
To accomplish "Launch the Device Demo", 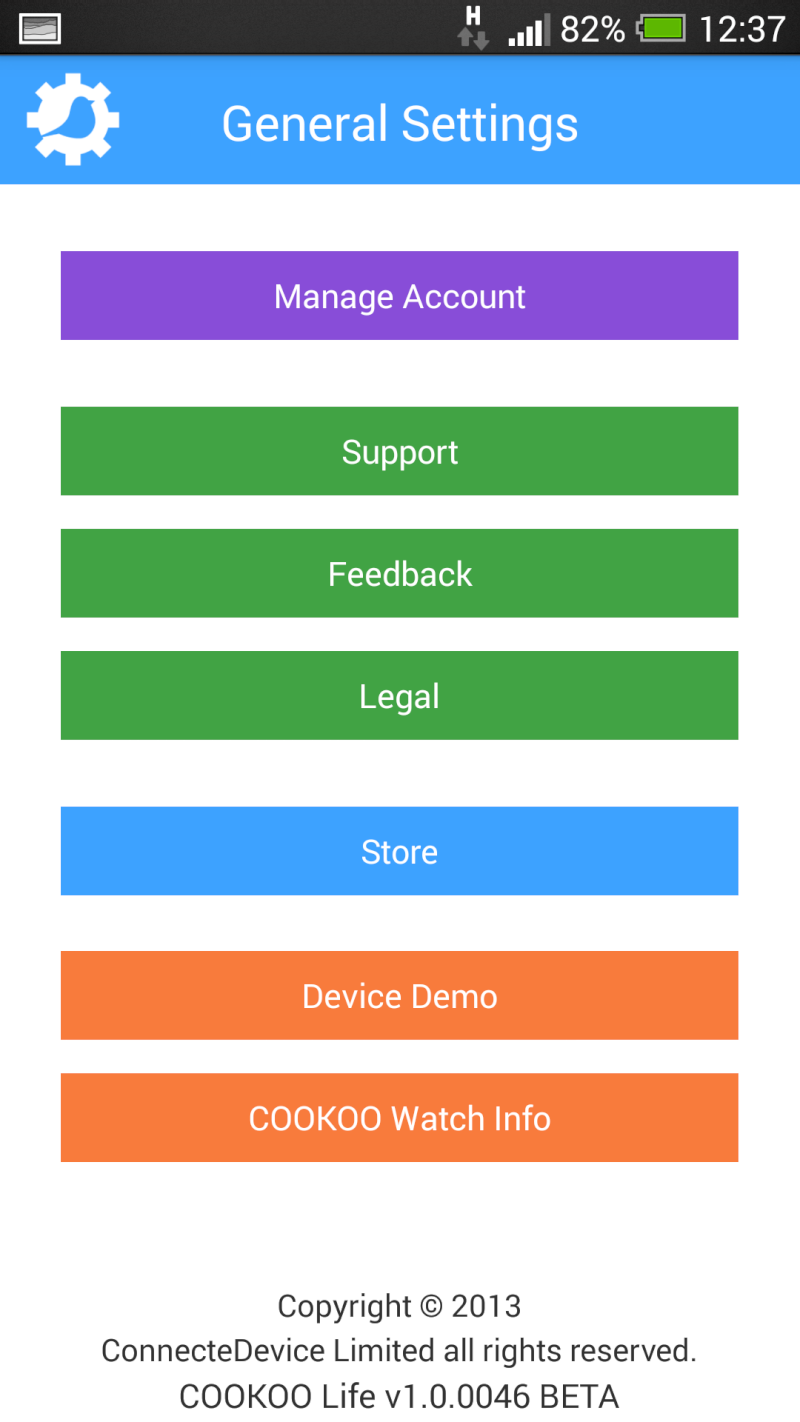I will (x=399, y=995).
